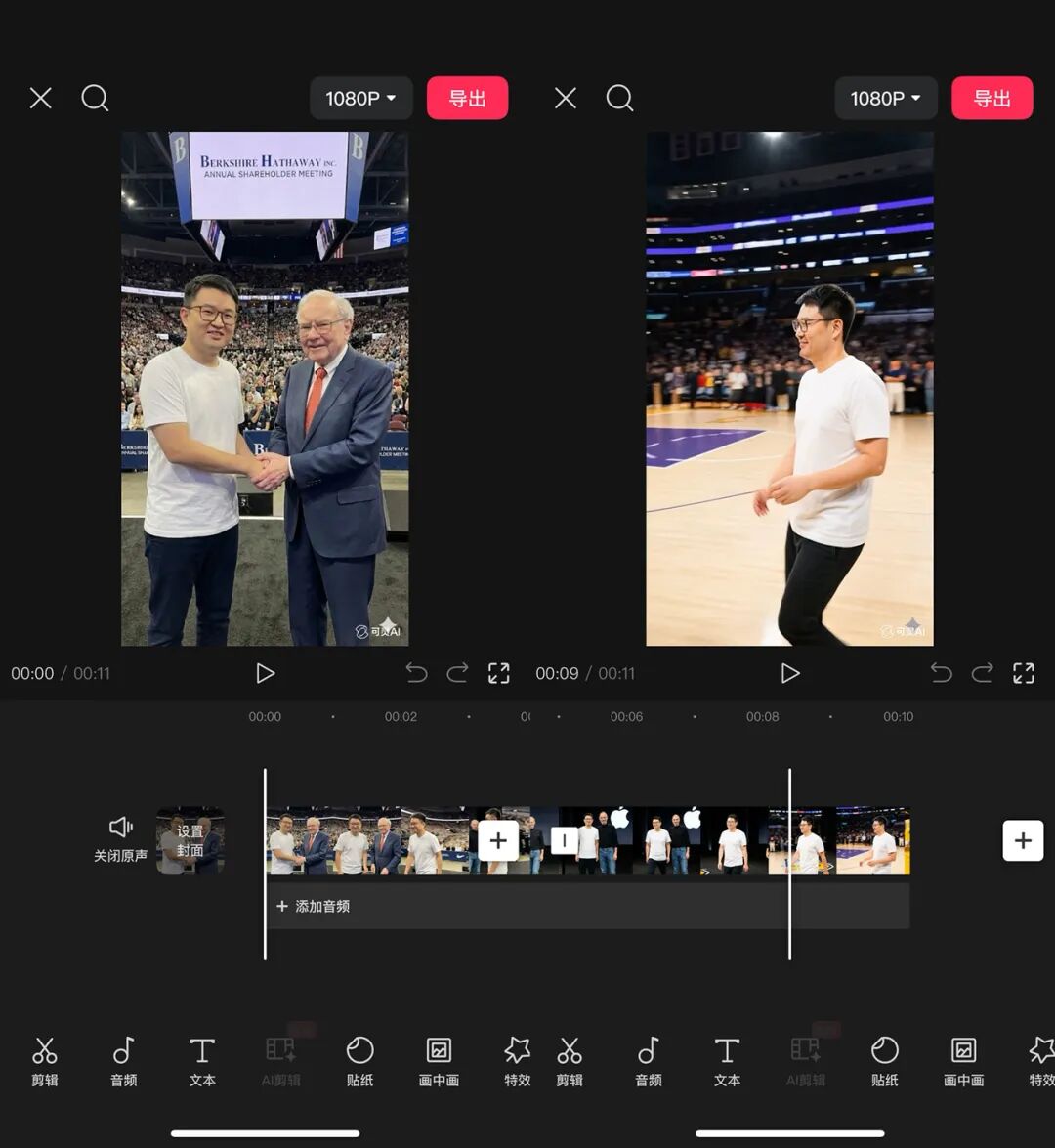Open 设置封面 cover thumbnail
1055x1148 pixels.
(190, 840)
